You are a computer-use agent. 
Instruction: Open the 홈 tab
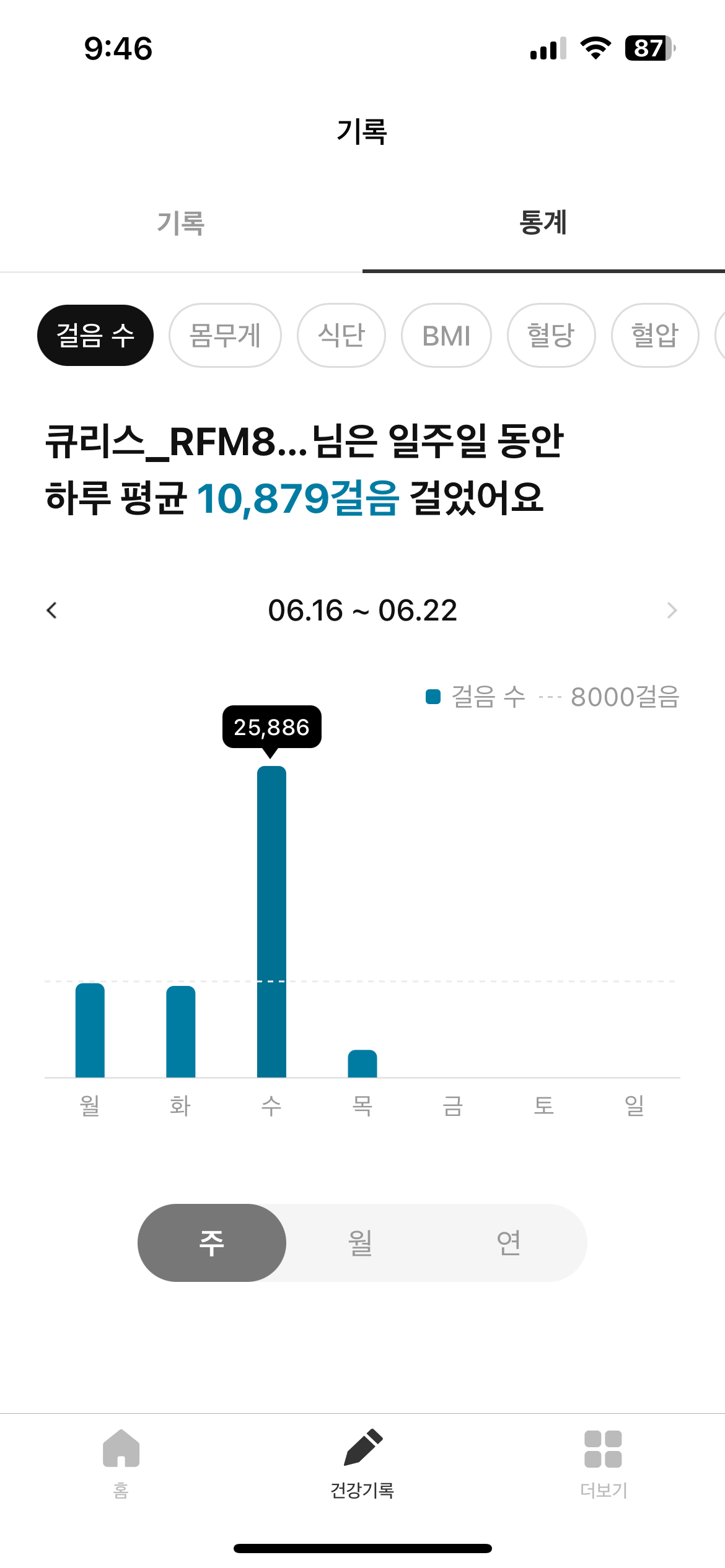click(121, 1463)
